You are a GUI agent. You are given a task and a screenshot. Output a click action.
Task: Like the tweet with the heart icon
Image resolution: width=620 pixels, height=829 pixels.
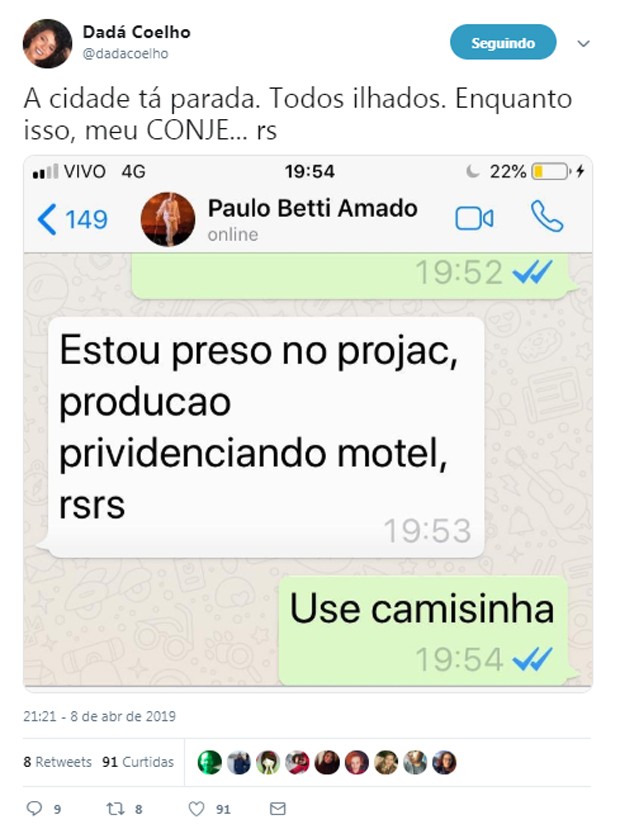click(x=197, y=808)
